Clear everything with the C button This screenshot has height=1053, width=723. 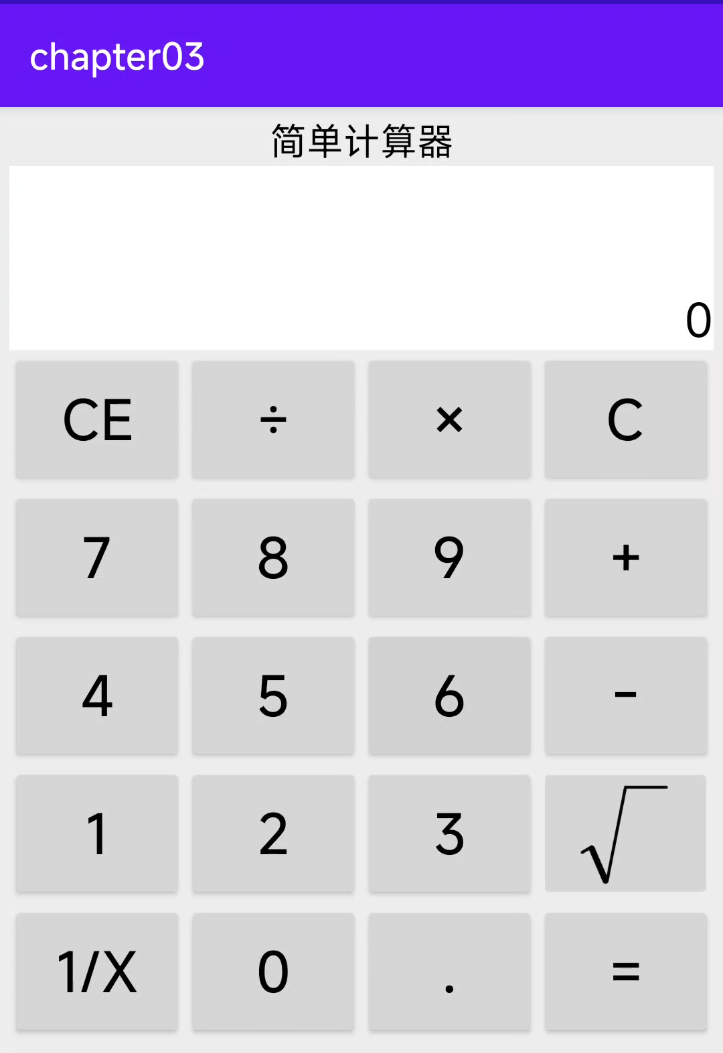pyautogui.click(x=625, y=419)
